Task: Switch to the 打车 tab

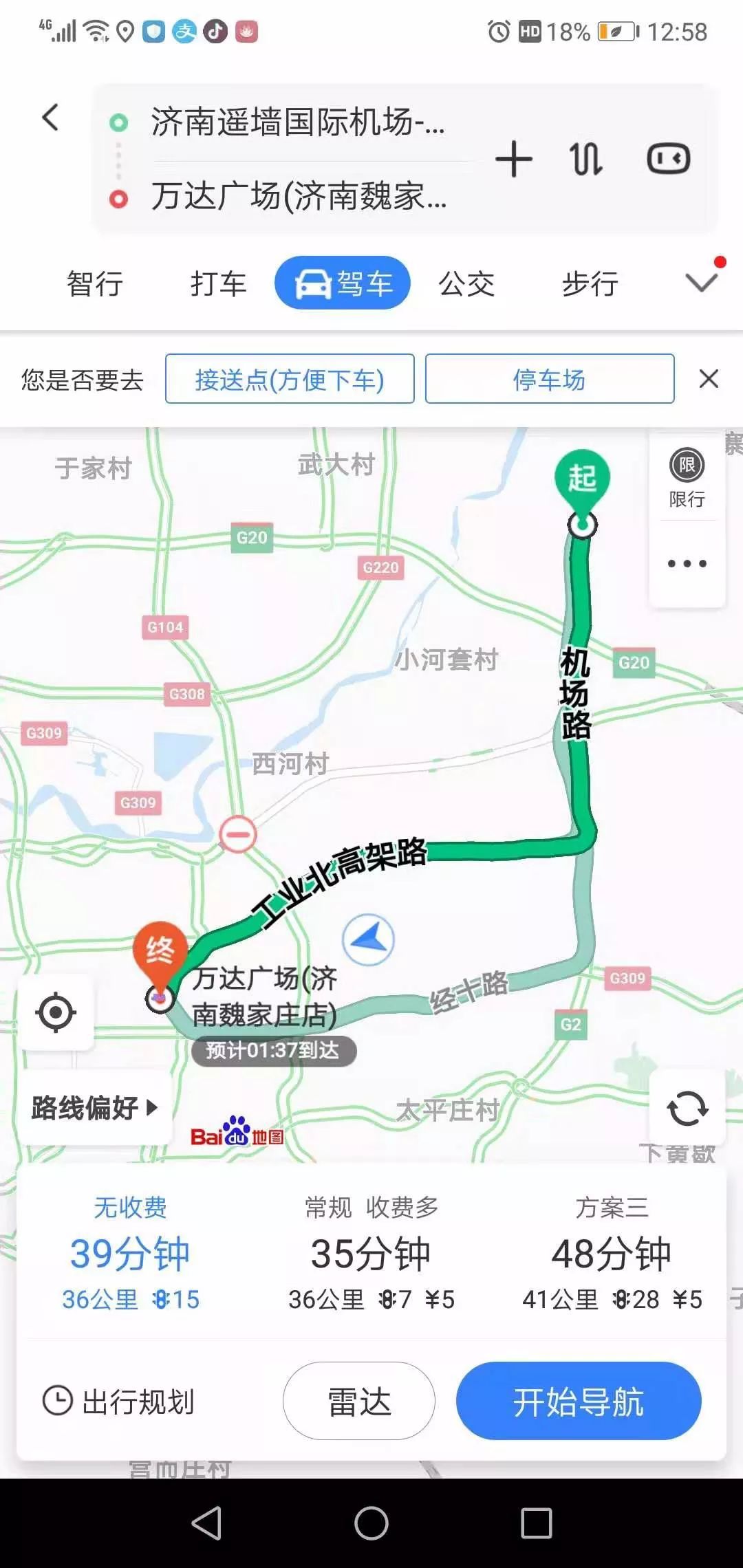Action: pyautogui.click(x=218, y=283)
